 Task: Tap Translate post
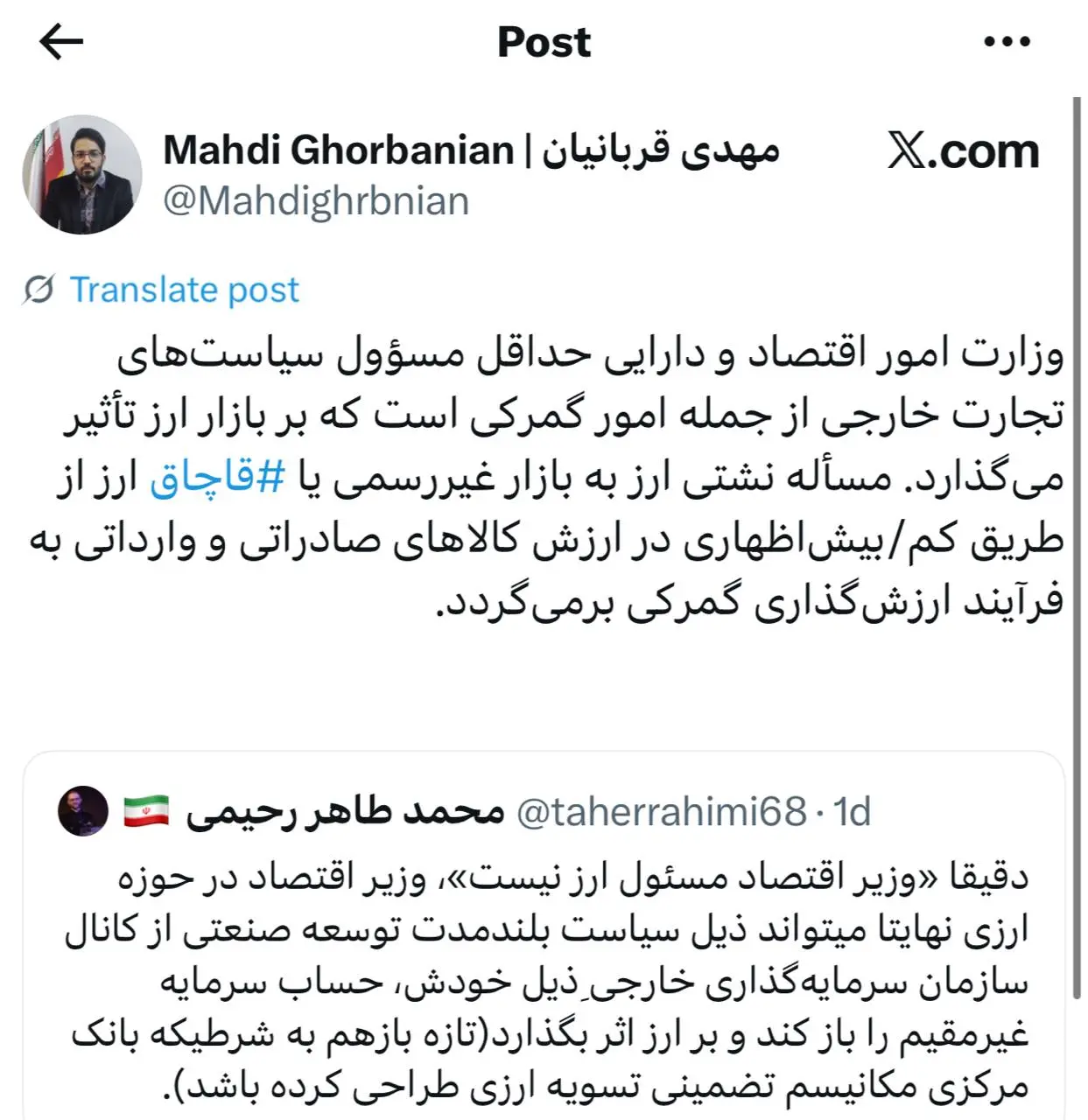click(x=183, y=290)
